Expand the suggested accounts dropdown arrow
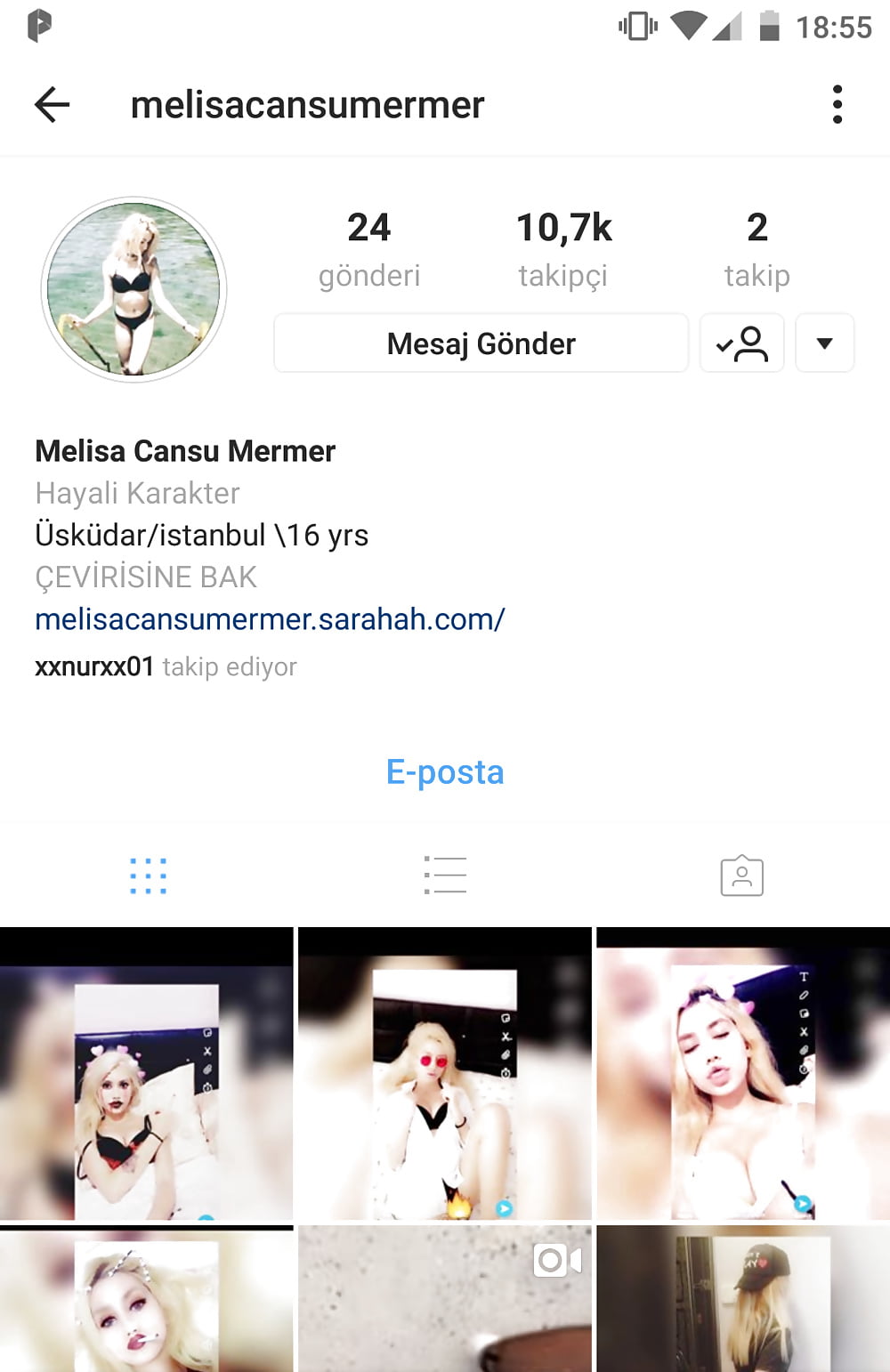 [824, 343]
